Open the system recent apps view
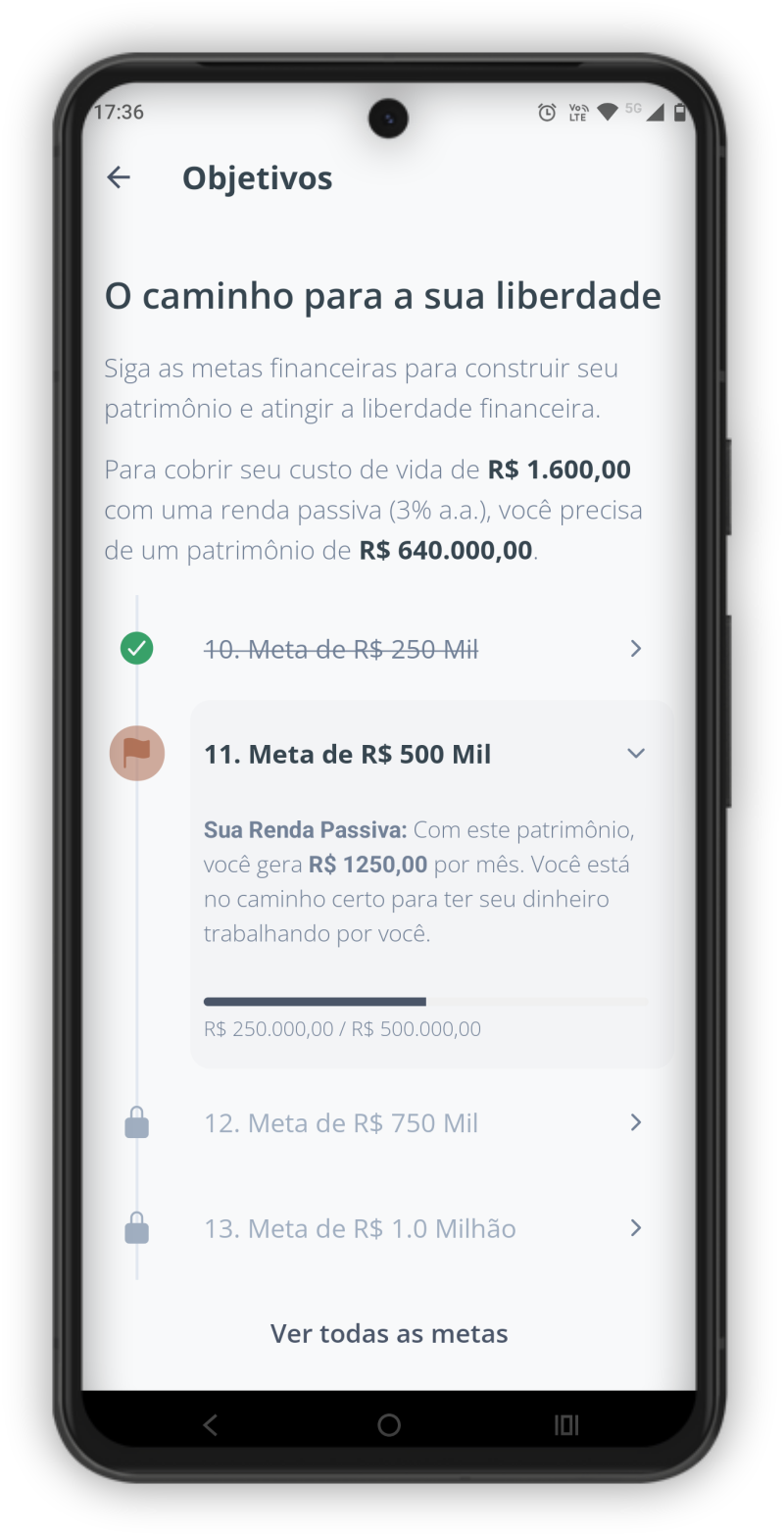The image size is (784, 1536). coord(566,1425)
